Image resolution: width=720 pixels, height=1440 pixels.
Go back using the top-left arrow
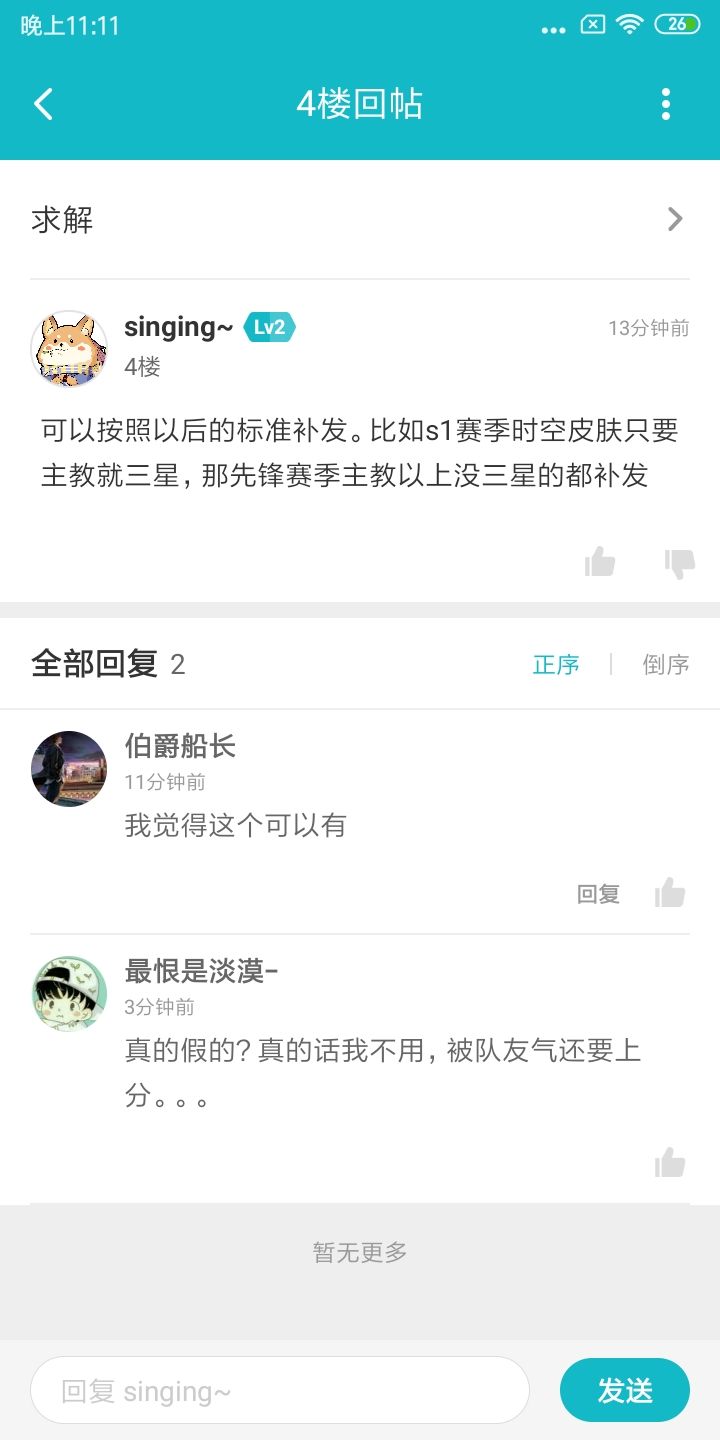point(43,104)
